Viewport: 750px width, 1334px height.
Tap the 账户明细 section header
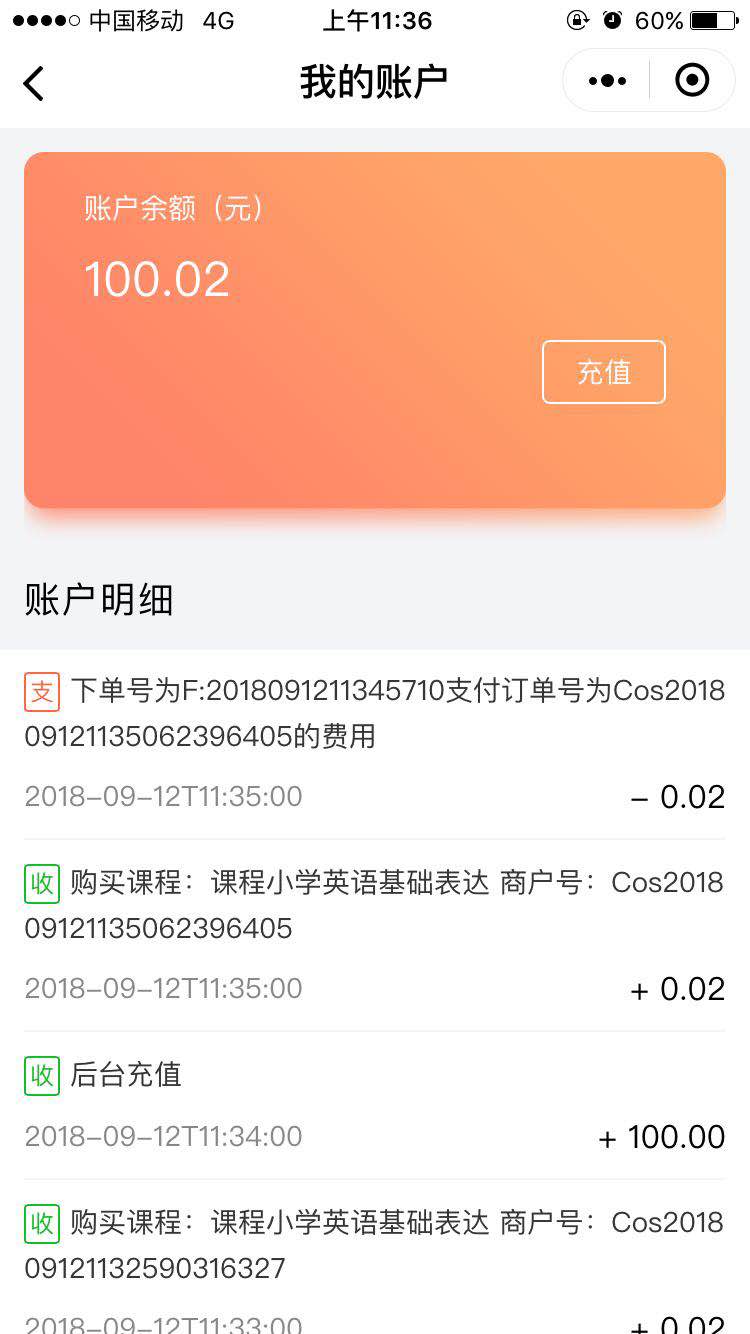pyautogui.click(x=97, y=599)
